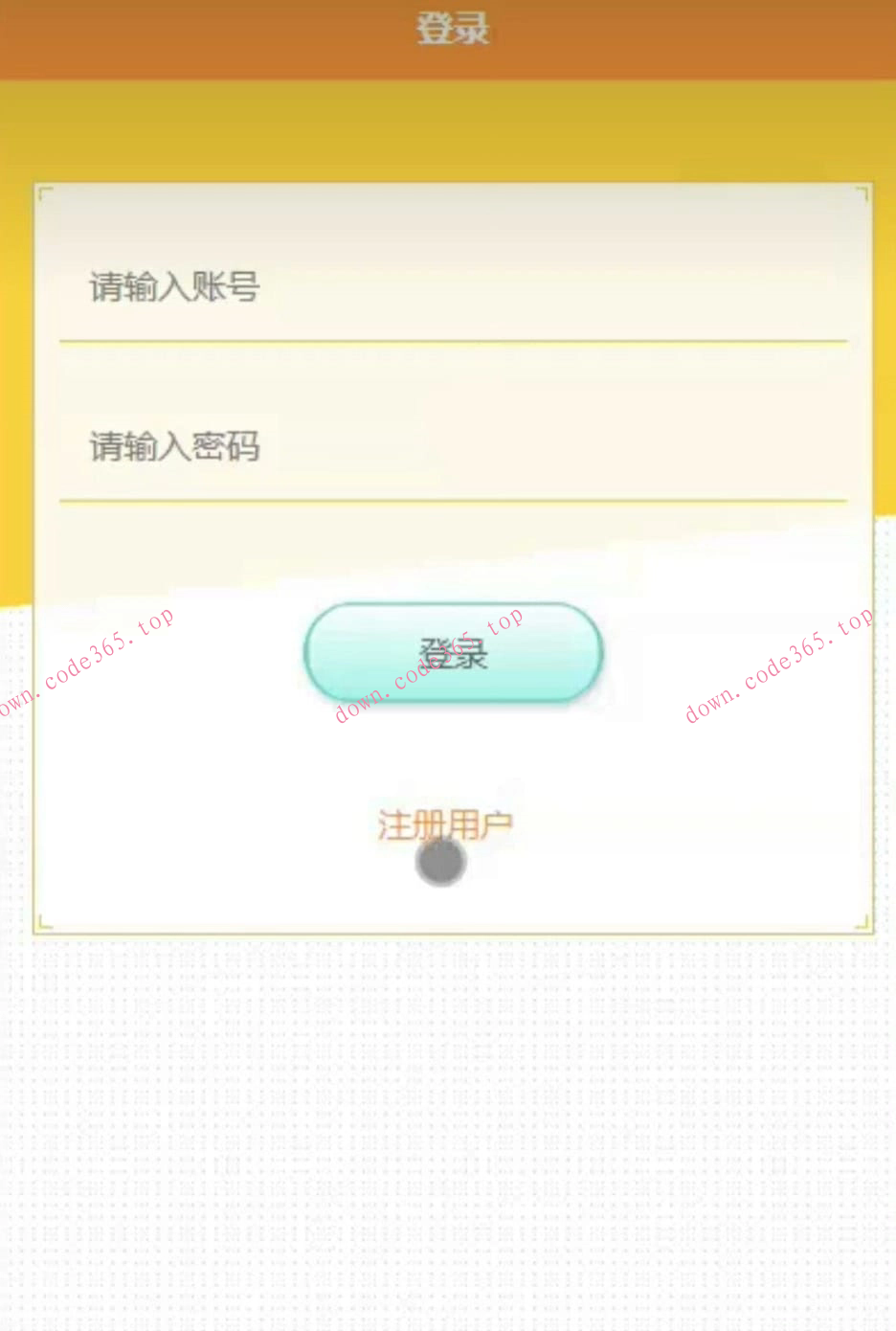Click the 请输入密码 placeholder text
The width and height of the screenshot is (896, 1331).
click(172, 445)
